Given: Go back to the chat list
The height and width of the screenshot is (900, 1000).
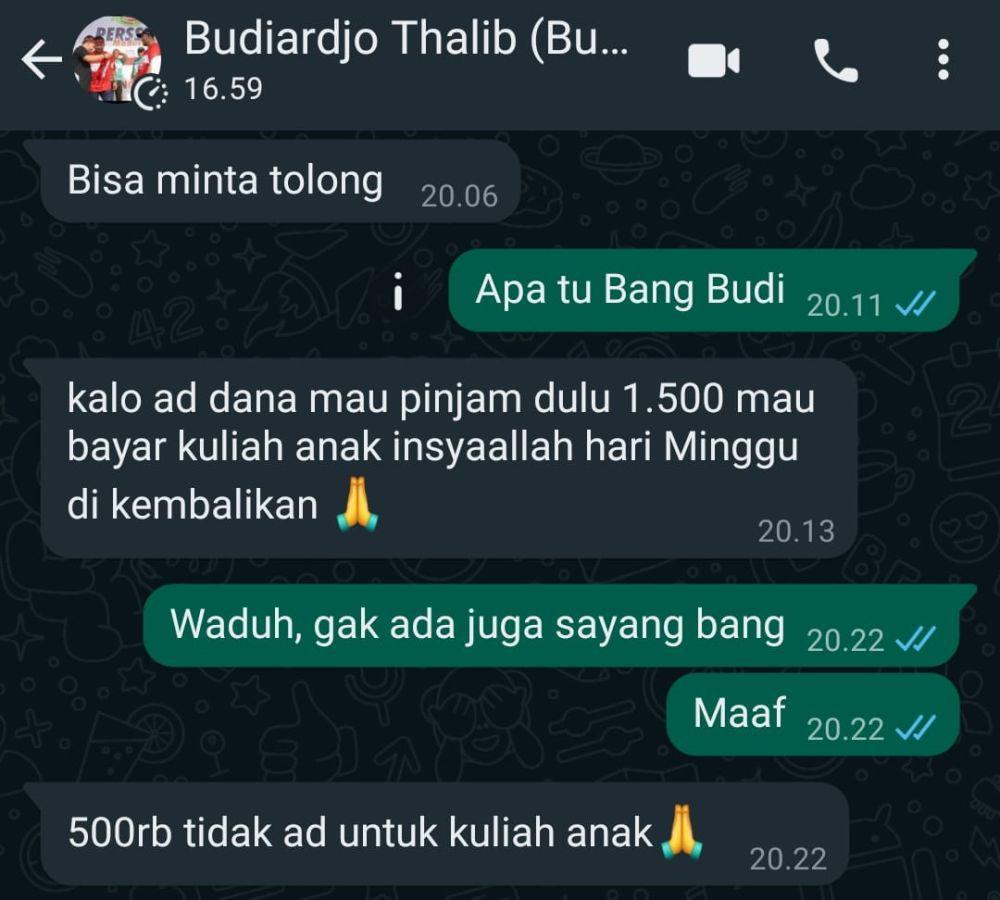Looking at the screenshot, I should tap(40, 62).
